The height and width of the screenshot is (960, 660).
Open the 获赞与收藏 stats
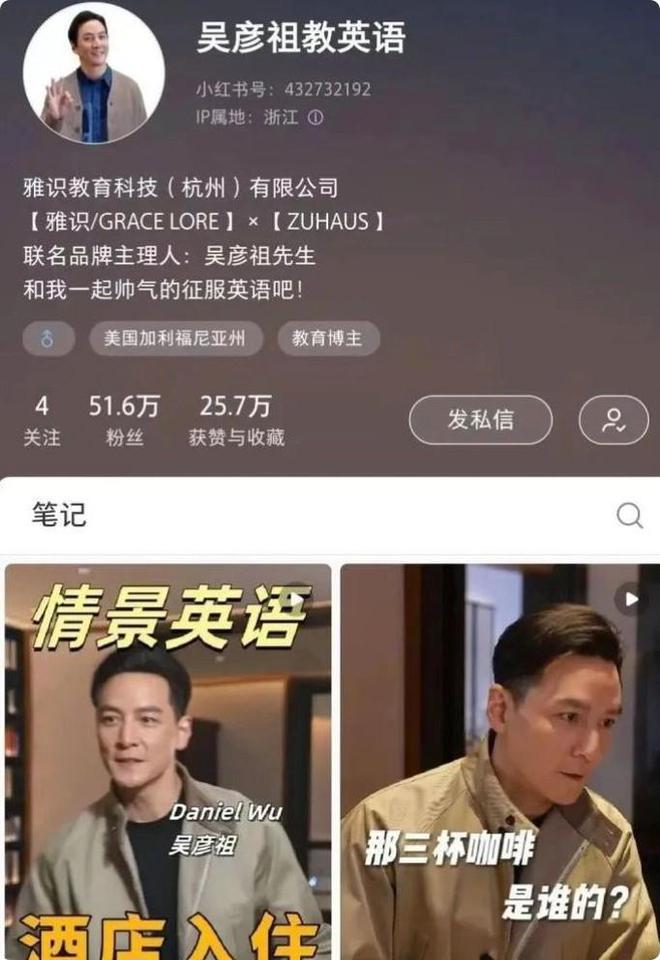point(236,420)
